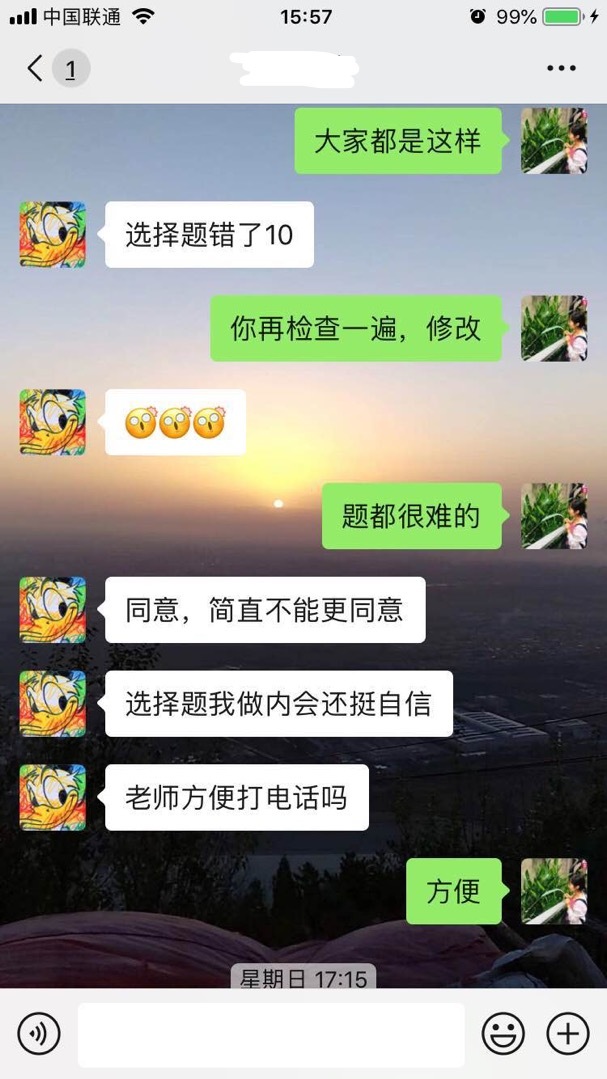The height and width of the screenshot is (1079, 607).
Task: Open own avatar beside 方便 message
Action: pos(554,891)
